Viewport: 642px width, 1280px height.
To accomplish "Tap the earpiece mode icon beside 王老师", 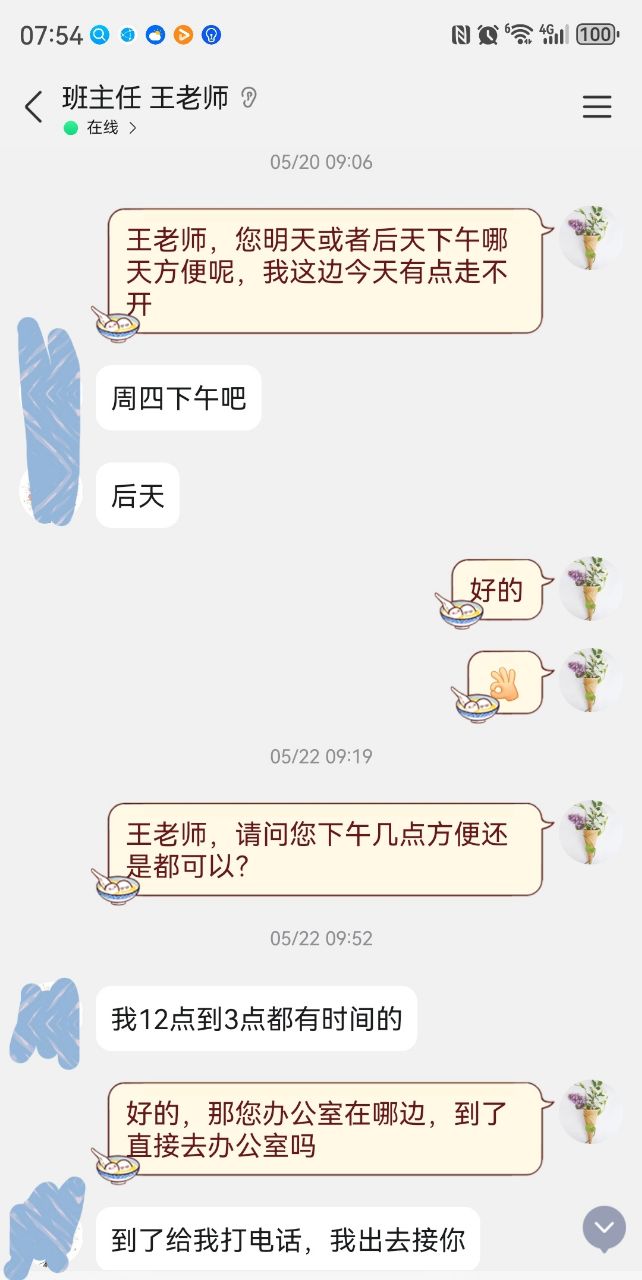I will click(249, 97).
